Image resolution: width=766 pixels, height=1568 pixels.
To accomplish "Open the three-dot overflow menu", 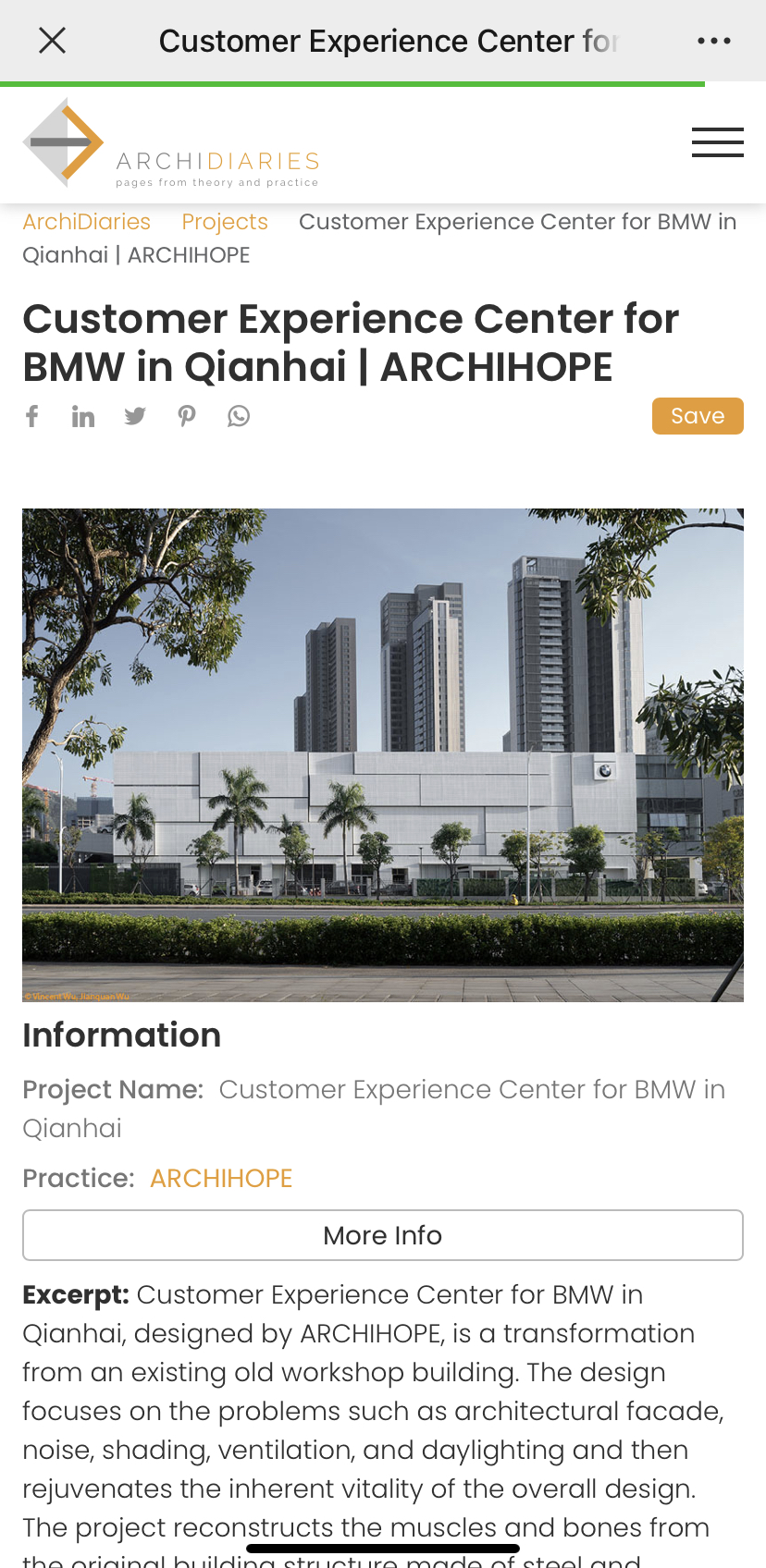I will [713, 41].
